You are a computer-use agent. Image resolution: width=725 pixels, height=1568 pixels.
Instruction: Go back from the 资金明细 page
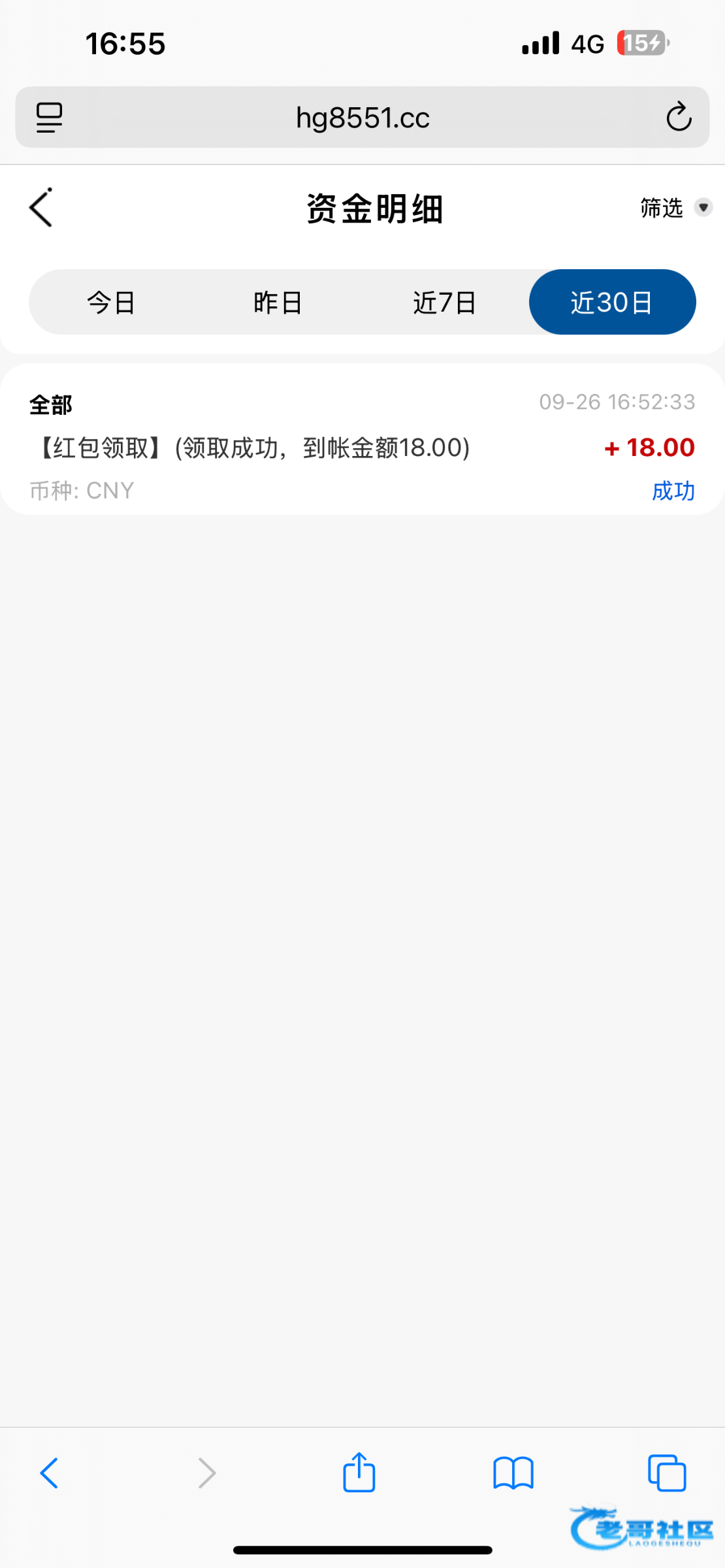tap(41, 208)
